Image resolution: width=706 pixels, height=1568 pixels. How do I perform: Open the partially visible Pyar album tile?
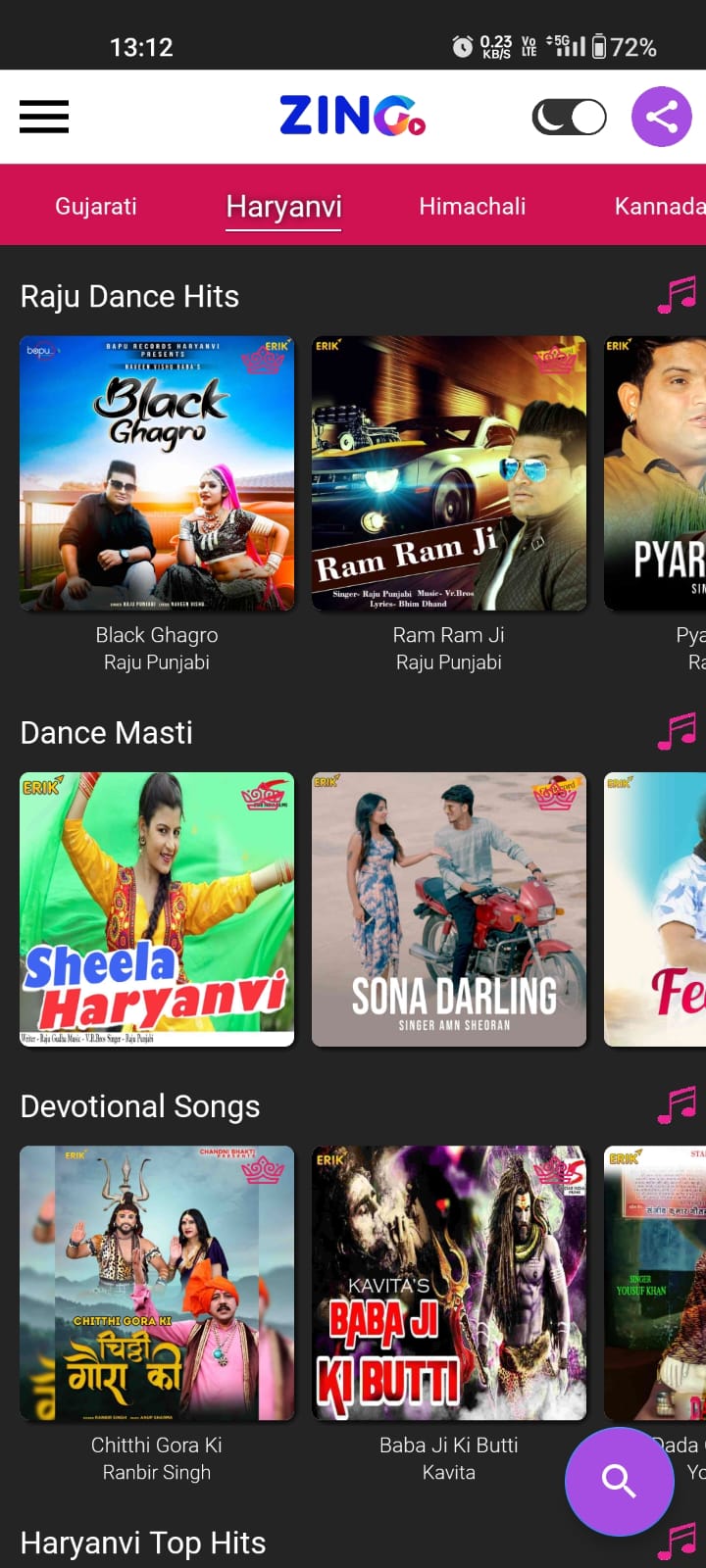pyautogui.click(x=655, y=473)
